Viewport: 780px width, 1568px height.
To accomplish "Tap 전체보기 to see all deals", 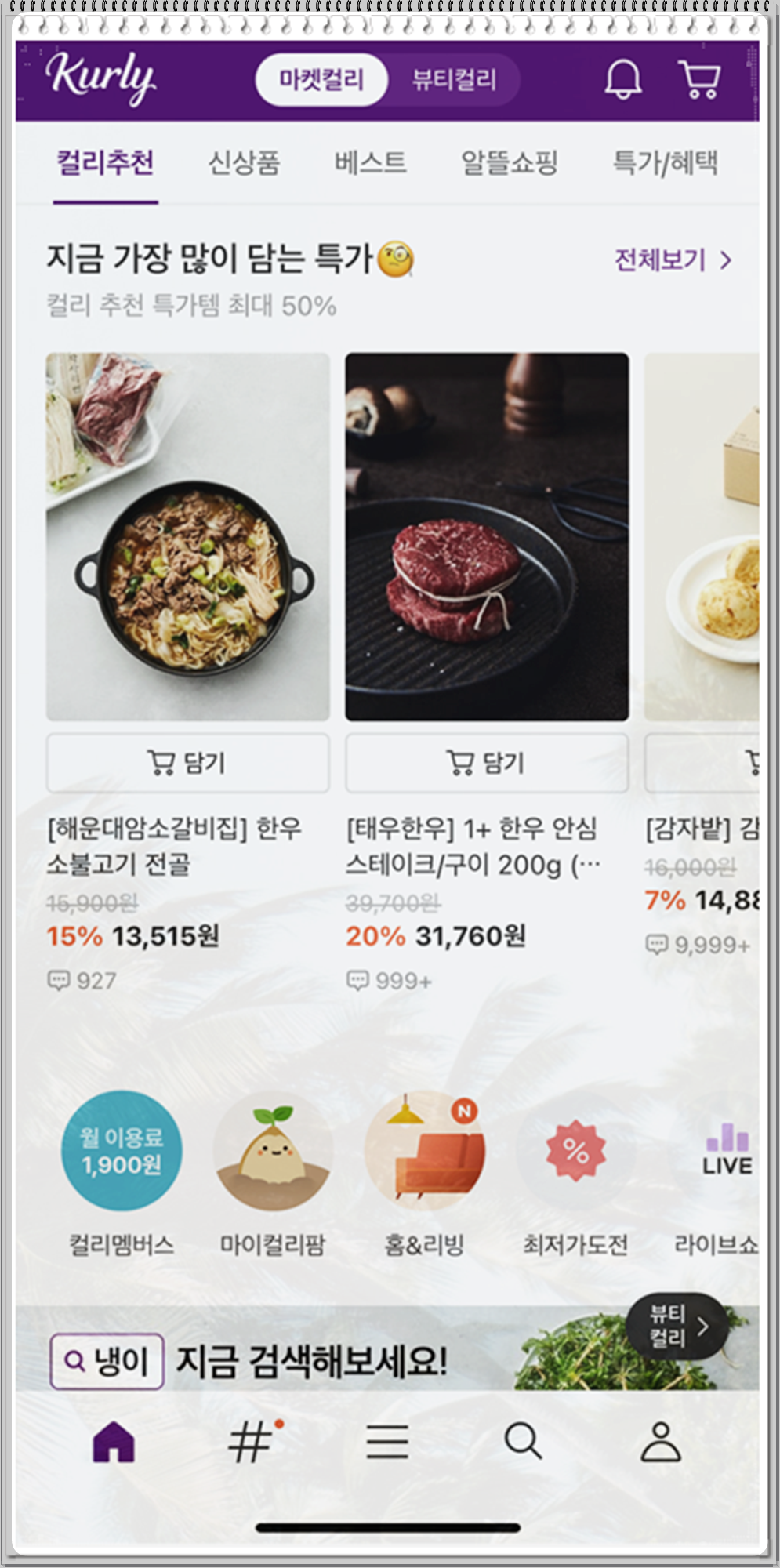I will click(x=673, y=260).
